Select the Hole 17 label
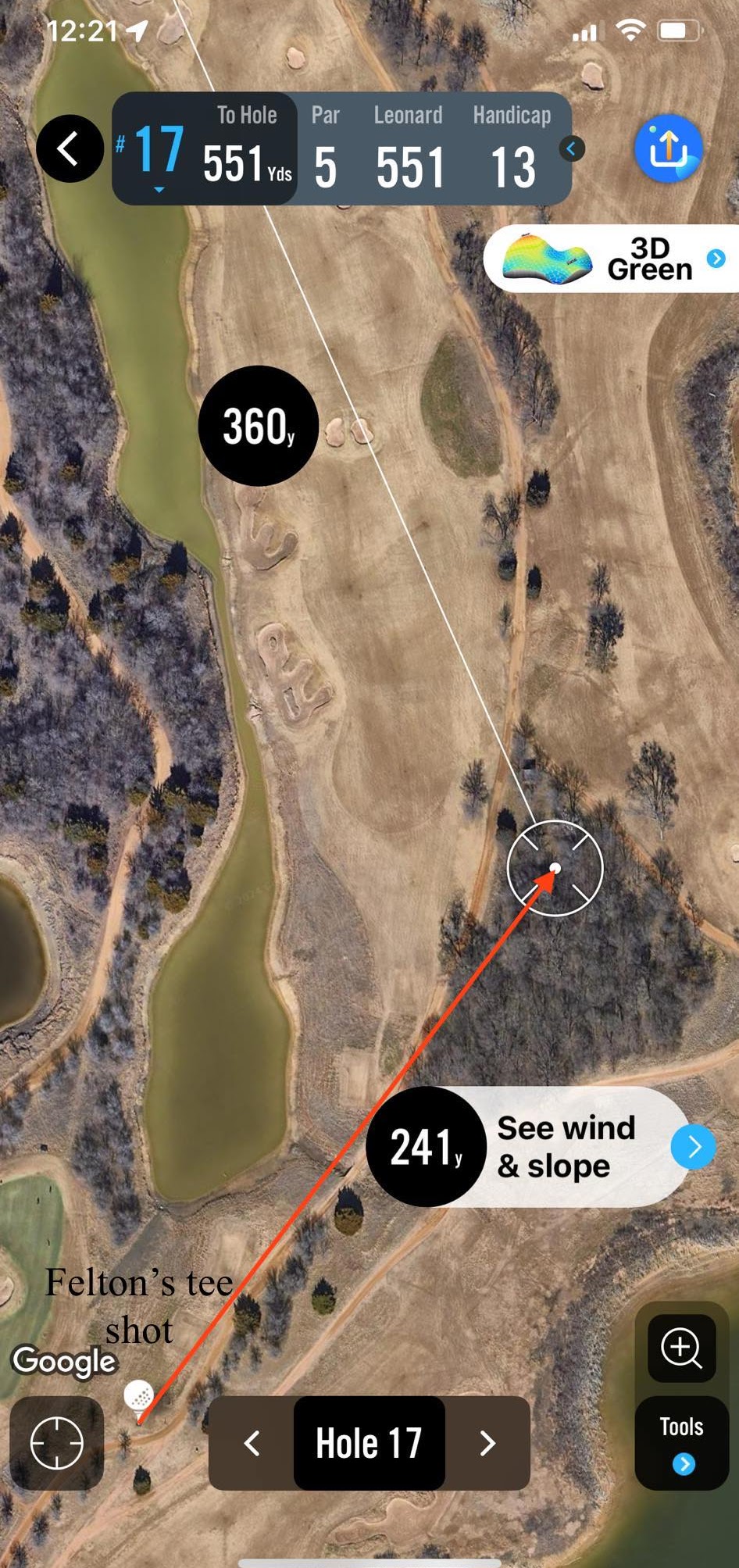Viewport: 739px width, 1568px height. coord(369,1442)
